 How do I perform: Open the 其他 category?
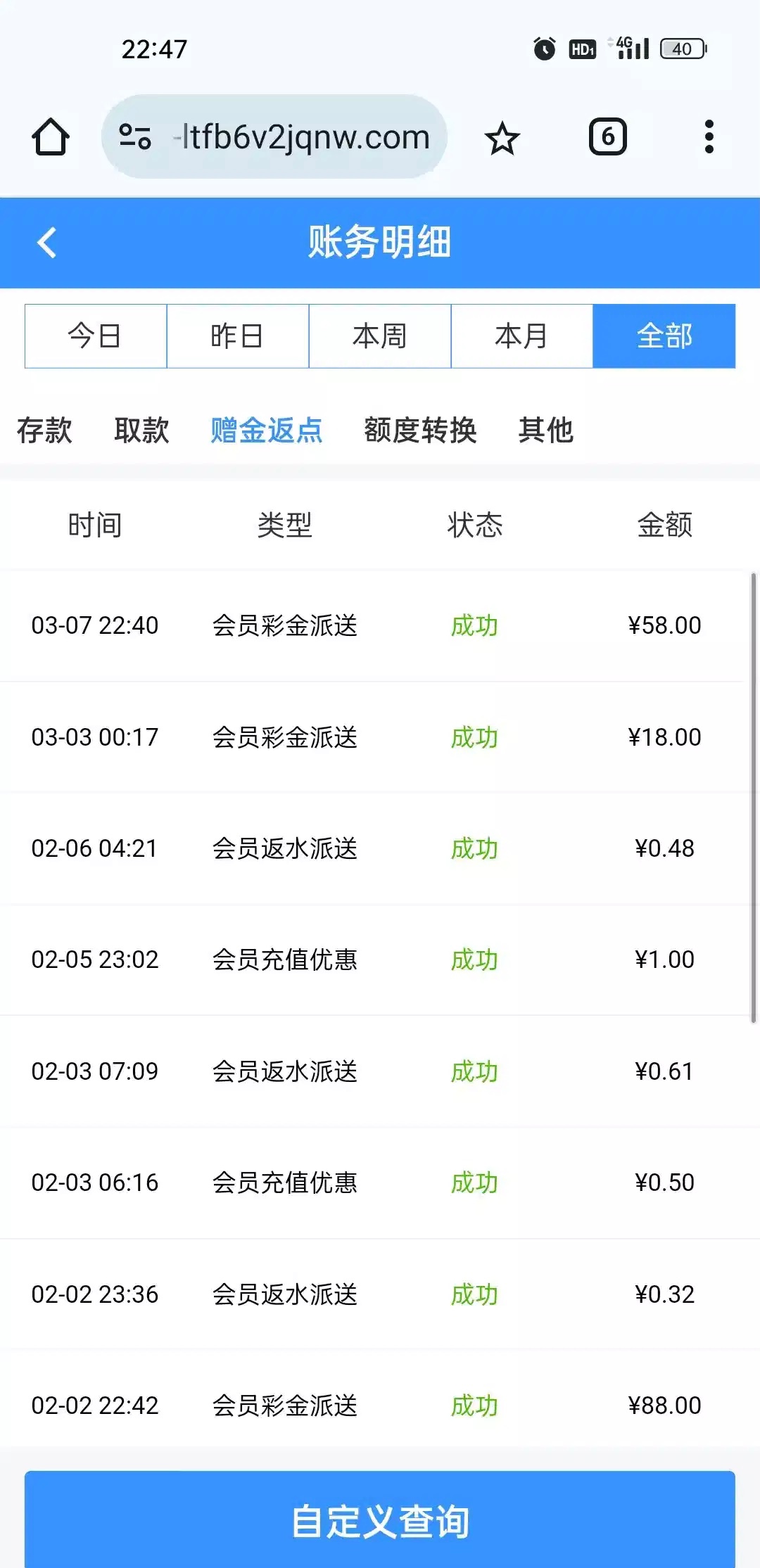coord(546,430)
